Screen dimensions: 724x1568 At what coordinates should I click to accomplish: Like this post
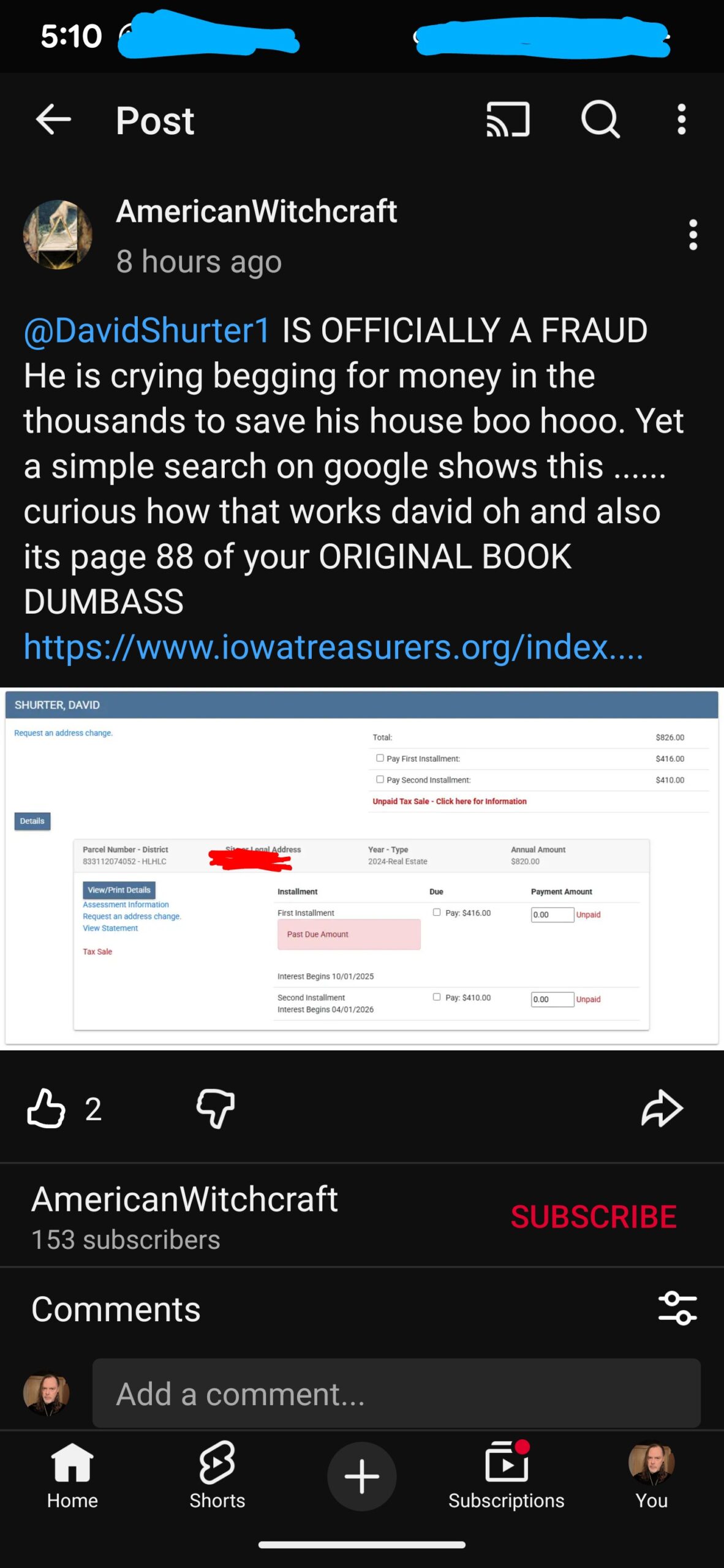click(x=47, y=1109)
